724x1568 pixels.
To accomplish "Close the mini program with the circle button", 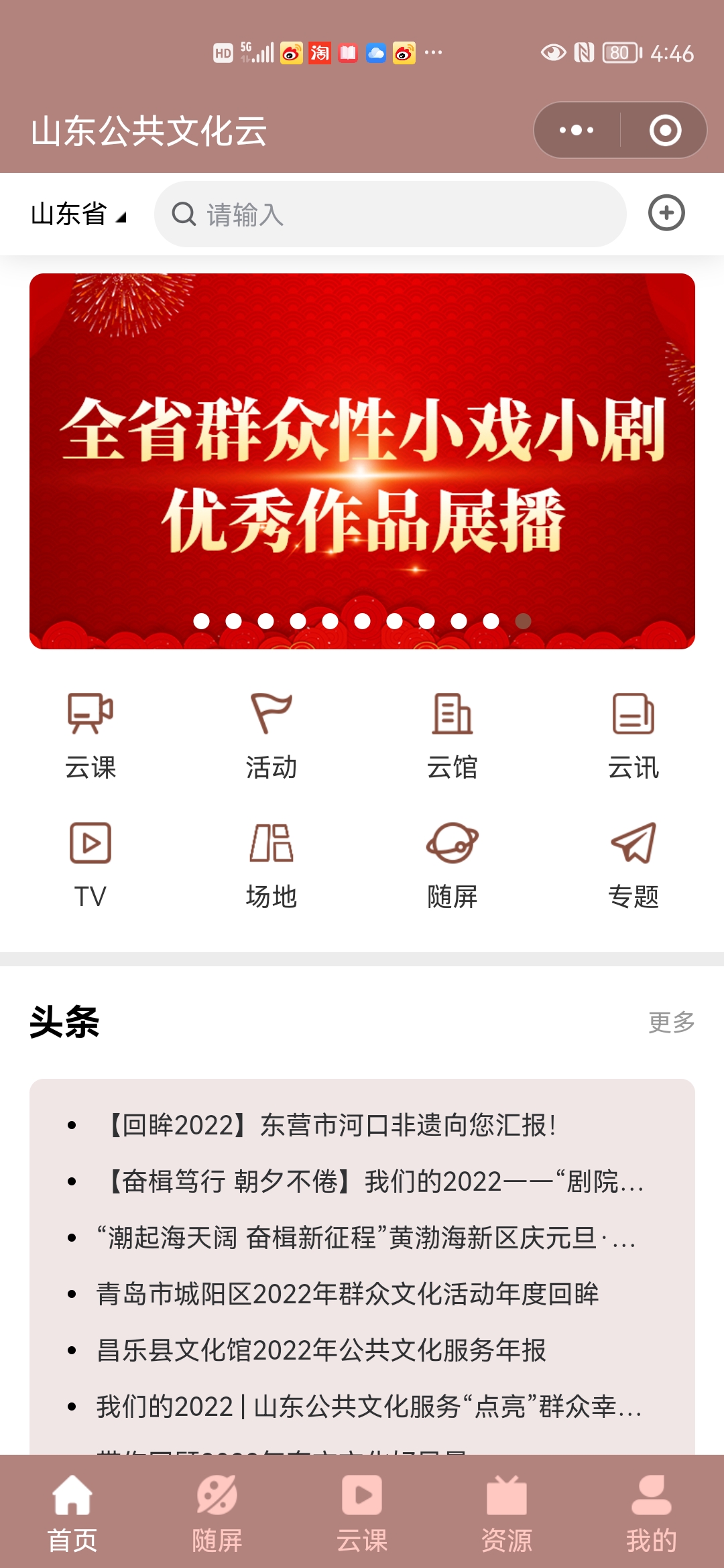I will click(665, 130).
